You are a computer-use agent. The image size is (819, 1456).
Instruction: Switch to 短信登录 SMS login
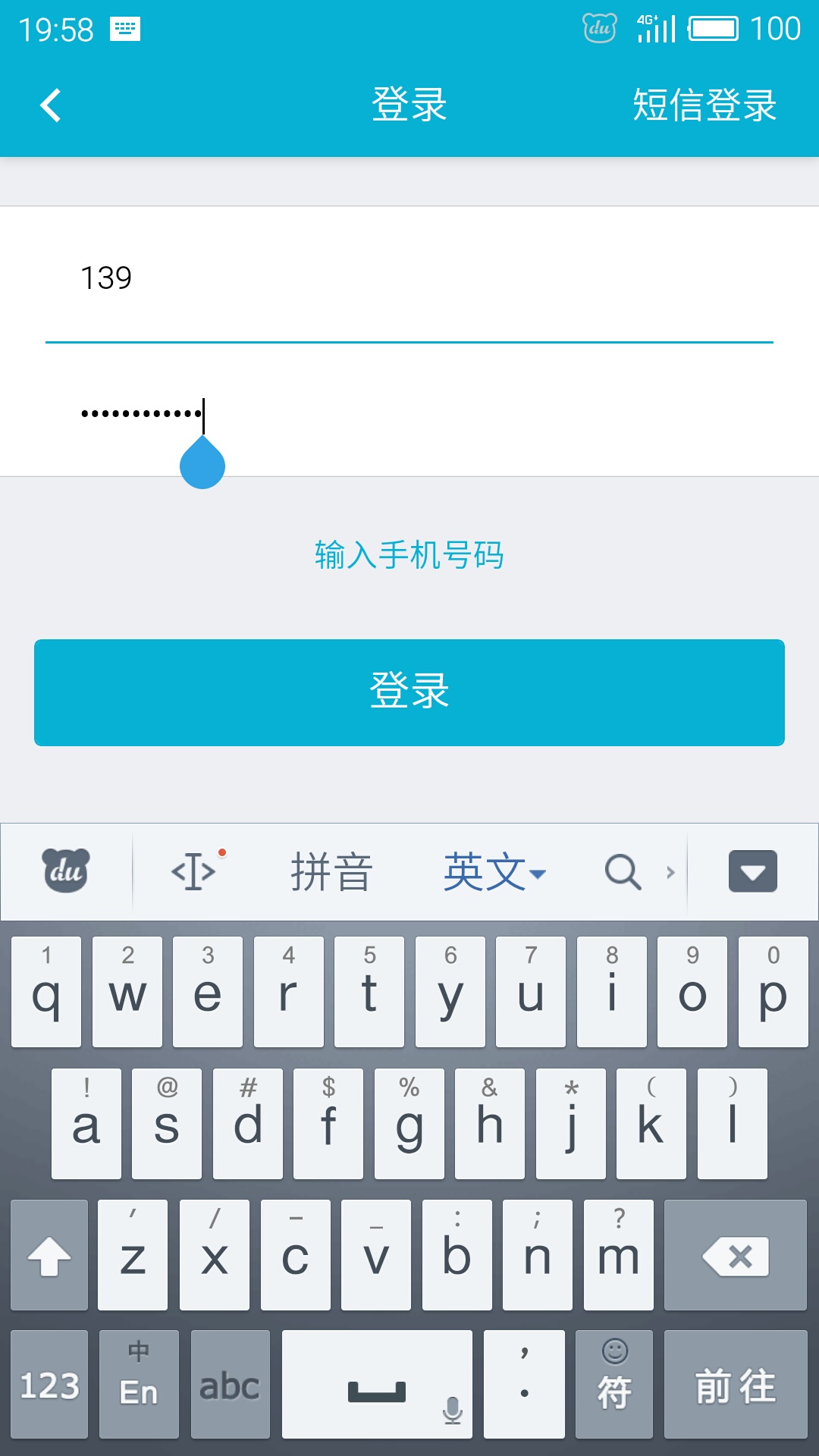[704, 105]
